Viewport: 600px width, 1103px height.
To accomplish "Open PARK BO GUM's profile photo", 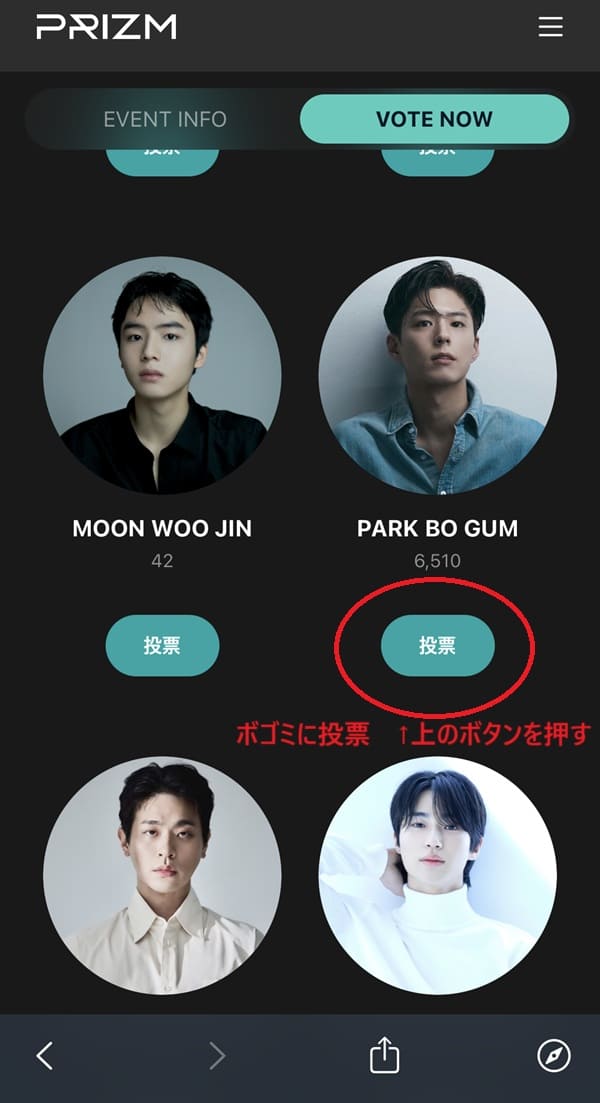I will pyautogui.click(x=437, y=375).
